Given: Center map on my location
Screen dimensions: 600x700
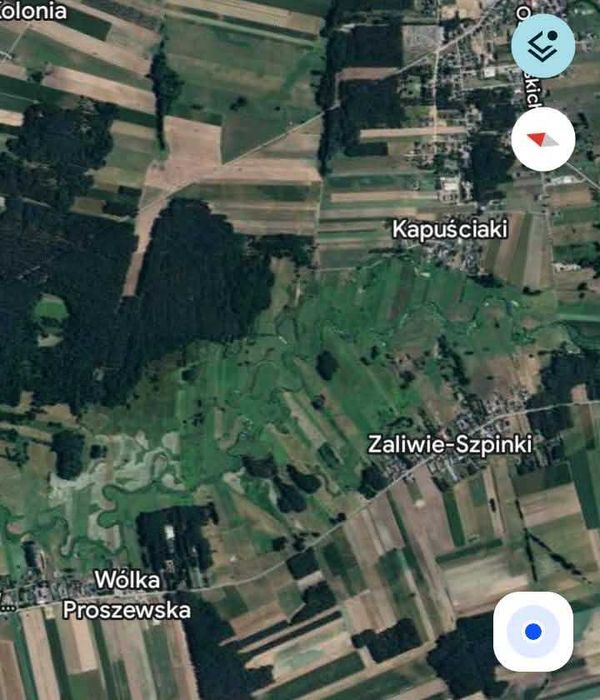Looking at the screenshot, I should pos(533,631).
